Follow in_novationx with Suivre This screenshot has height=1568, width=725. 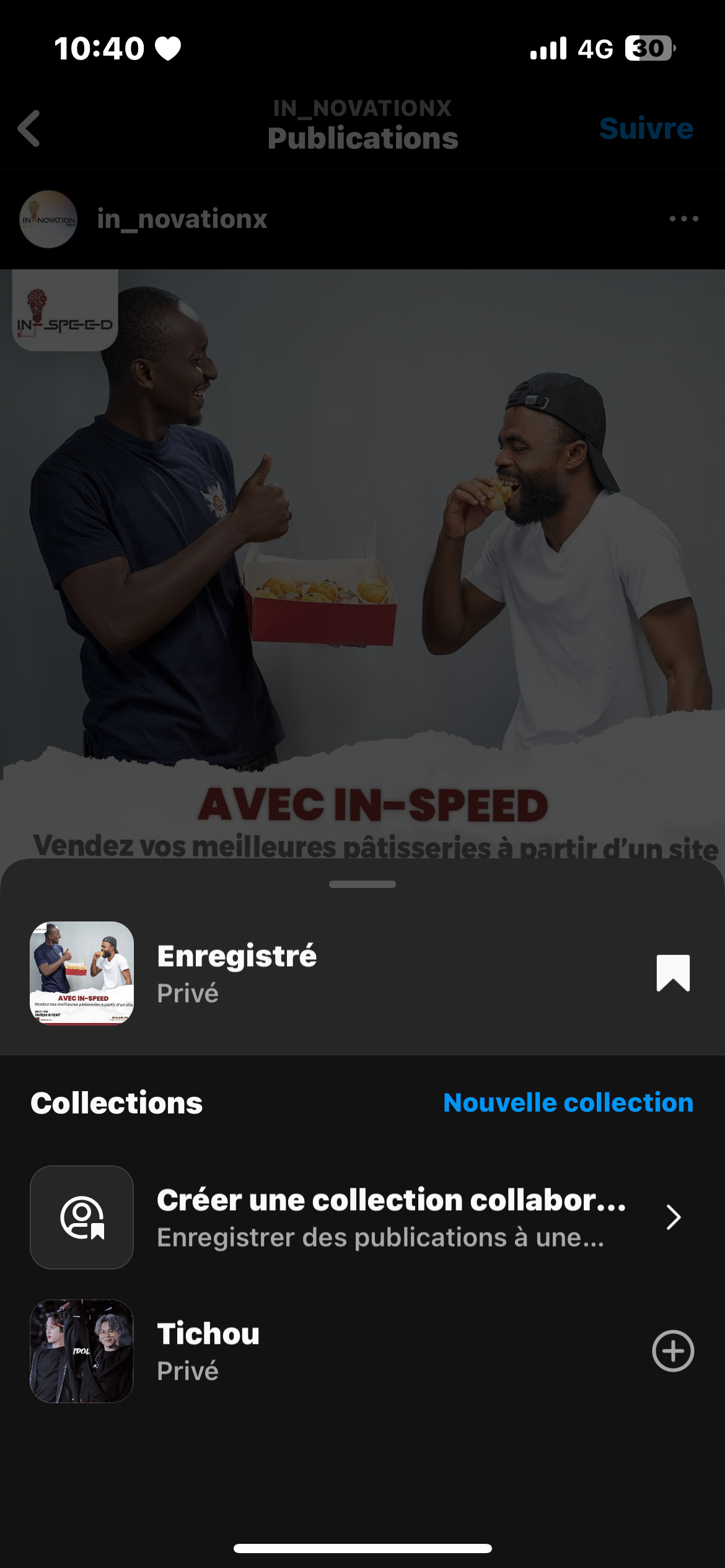[646, 128]
